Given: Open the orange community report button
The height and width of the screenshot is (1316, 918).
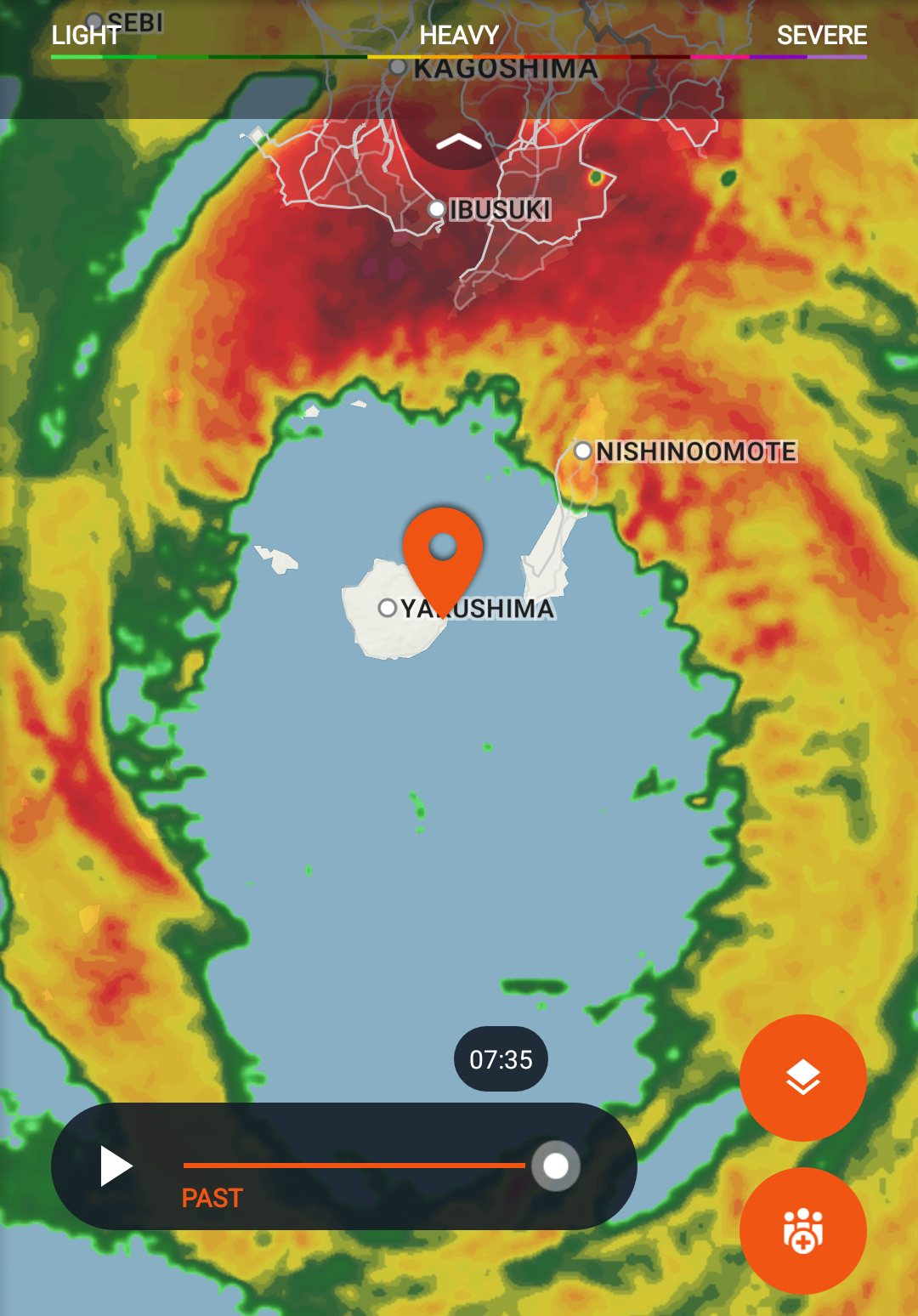Looking at the screenshot, I should pos(802,1230).
